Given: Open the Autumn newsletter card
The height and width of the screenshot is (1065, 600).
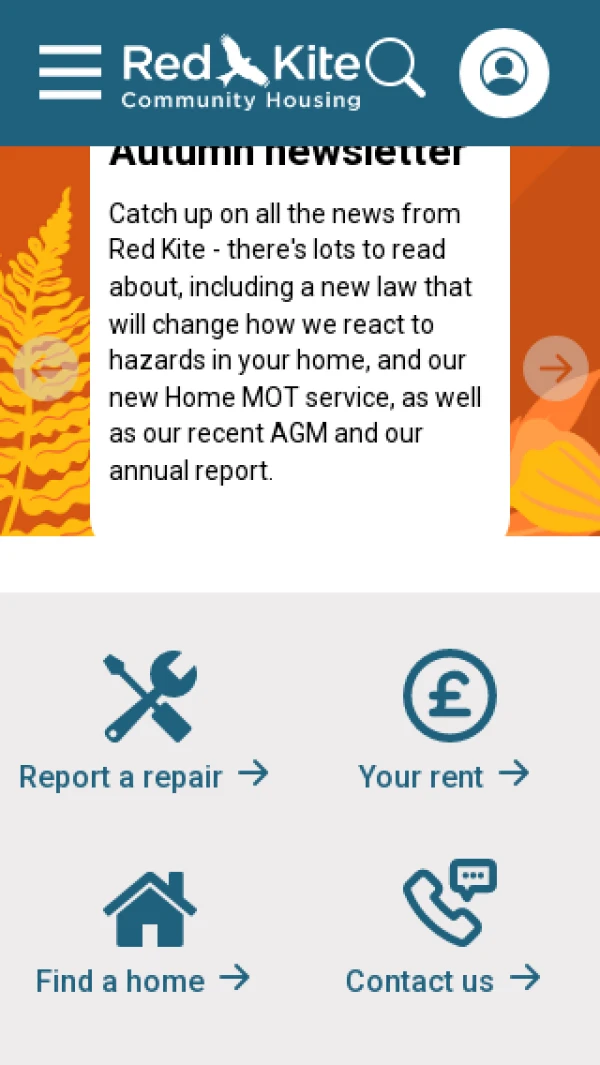Looking at the screenshot, I should [x=298, y=340].
